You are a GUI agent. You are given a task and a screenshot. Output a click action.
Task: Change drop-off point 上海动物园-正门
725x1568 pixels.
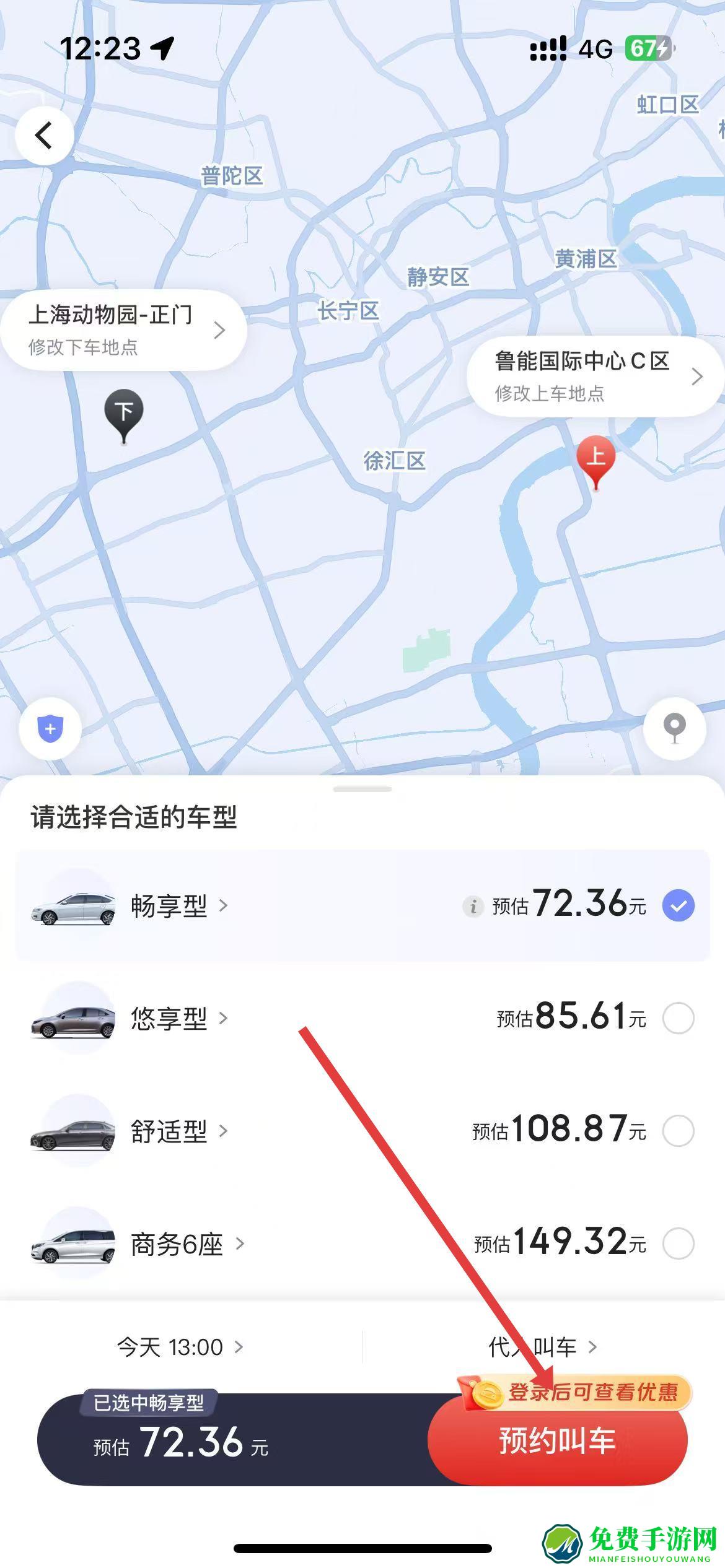click(x=124, y=329)
